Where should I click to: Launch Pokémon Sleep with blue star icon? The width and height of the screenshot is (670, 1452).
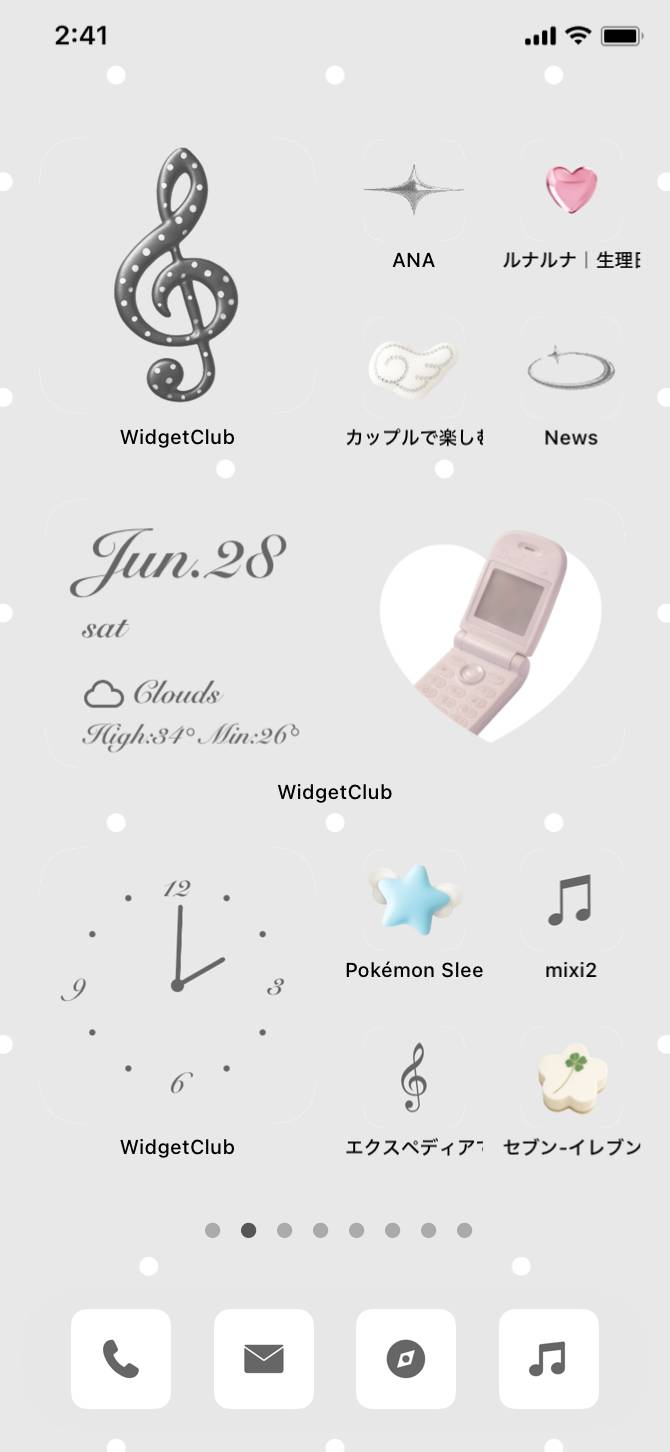[x=414, y=898]
